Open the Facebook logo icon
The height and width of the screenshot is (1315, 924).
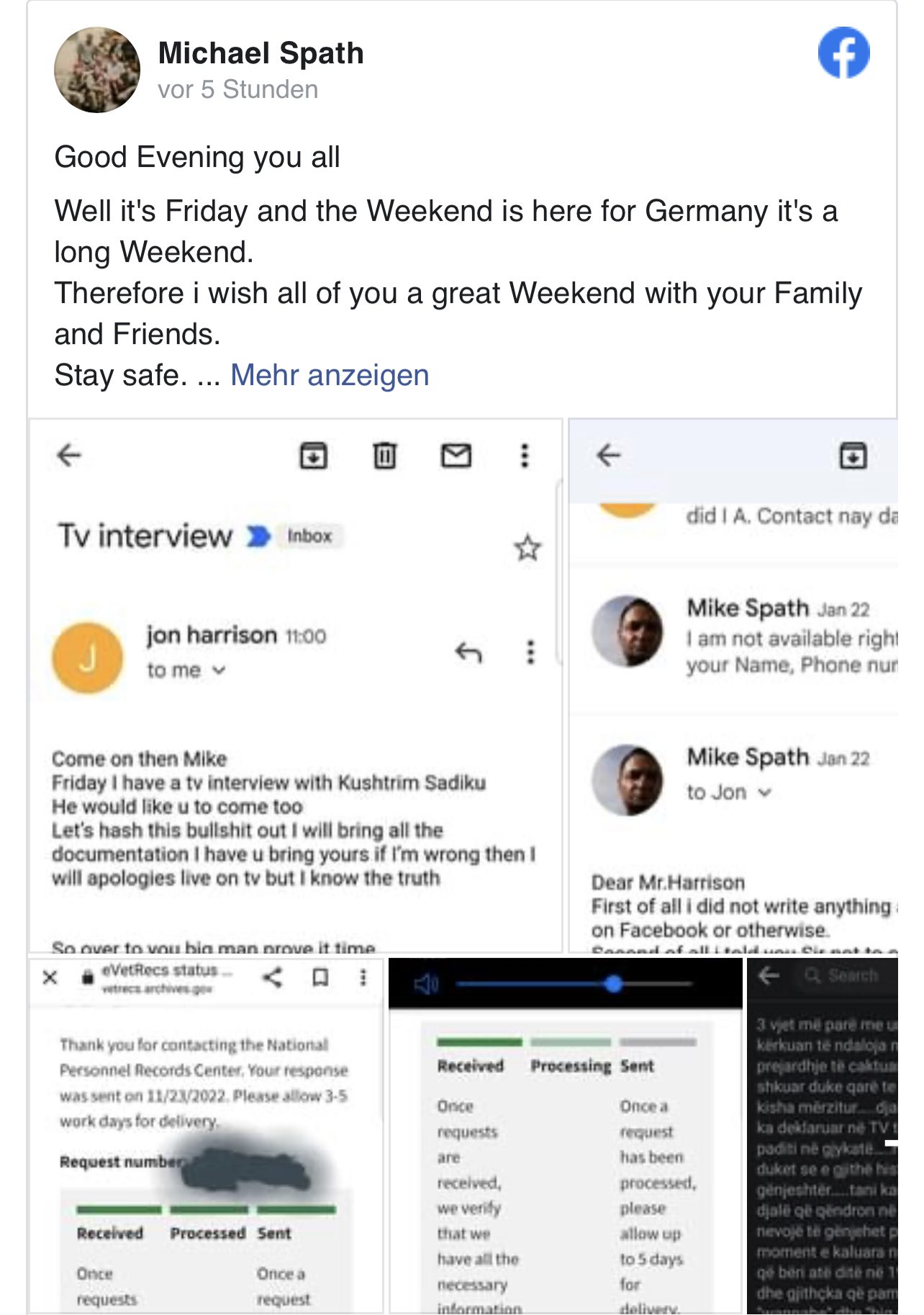pyautogui.click(x=843, y=53)
